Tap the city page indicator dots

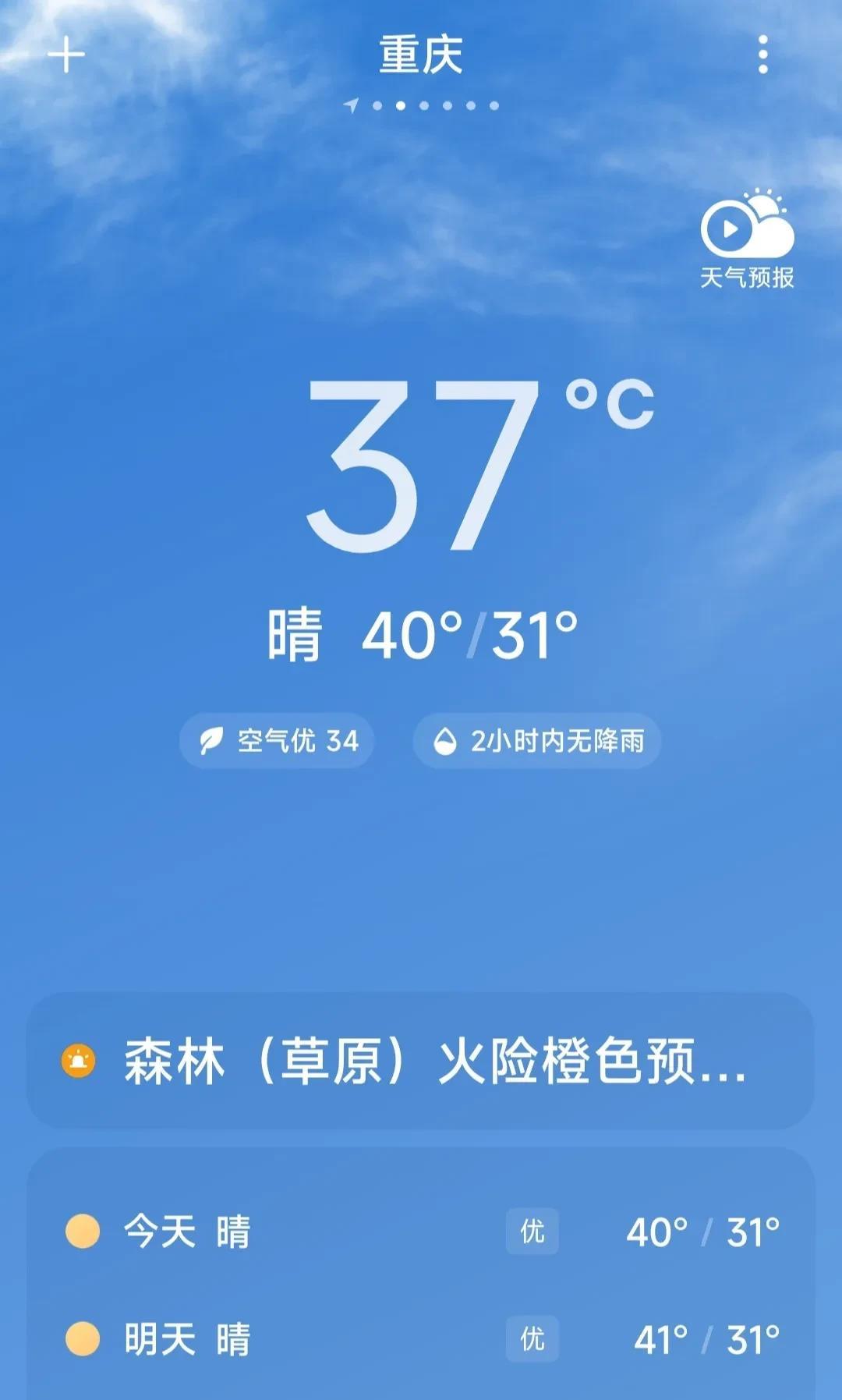coord(421,105)
